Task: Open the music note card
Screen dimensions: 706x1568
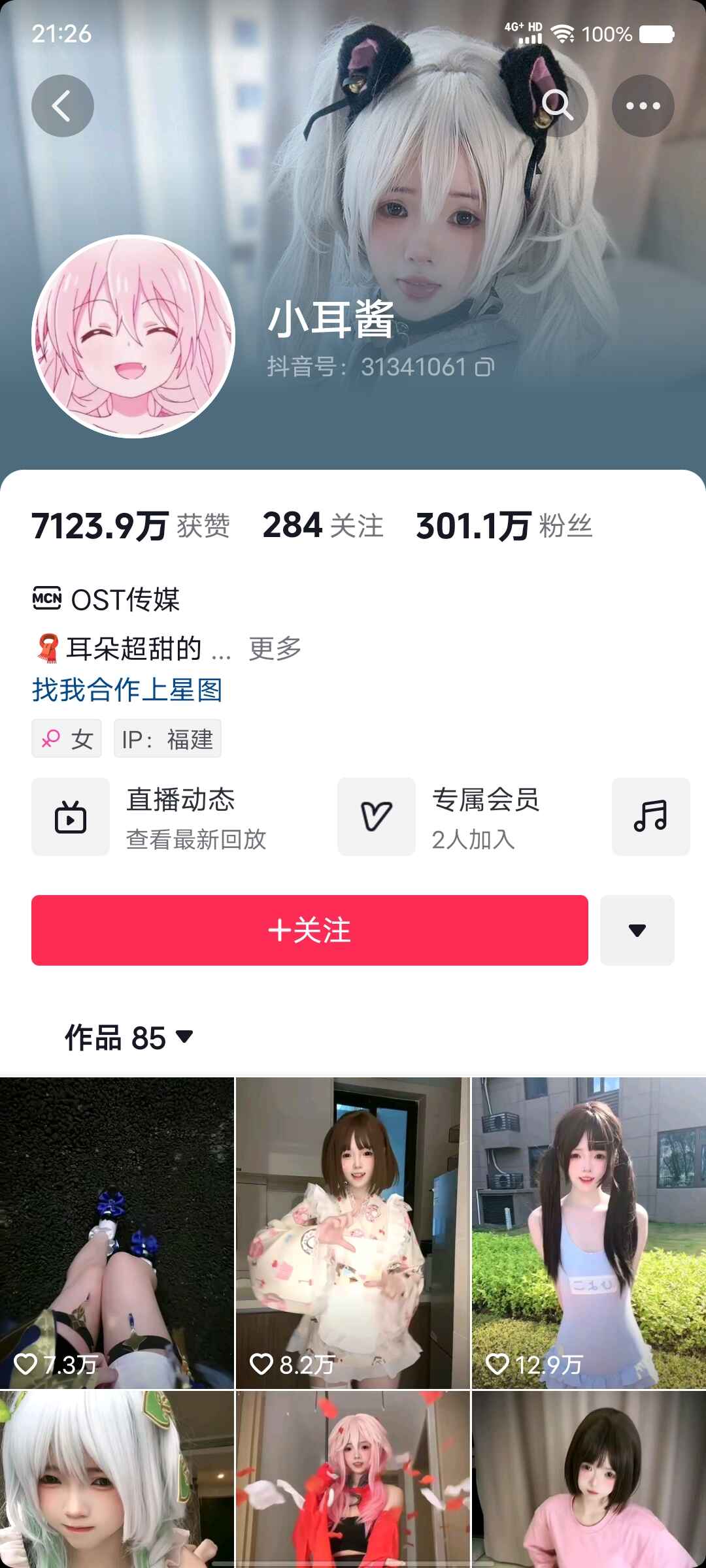Action: tap(650, 817)
